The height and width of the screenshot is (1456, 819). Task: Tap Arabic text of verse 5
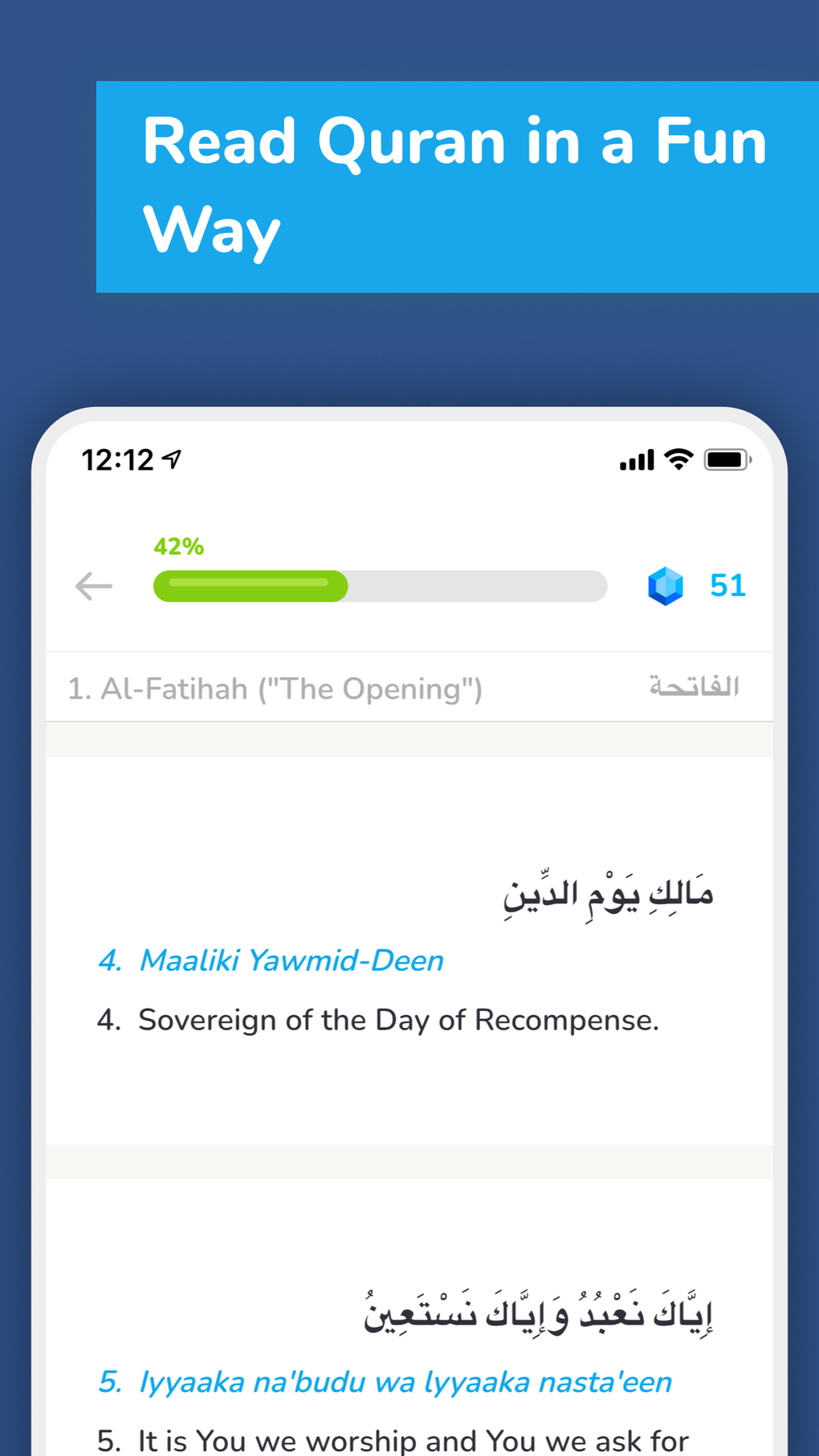click(538, 1307)
